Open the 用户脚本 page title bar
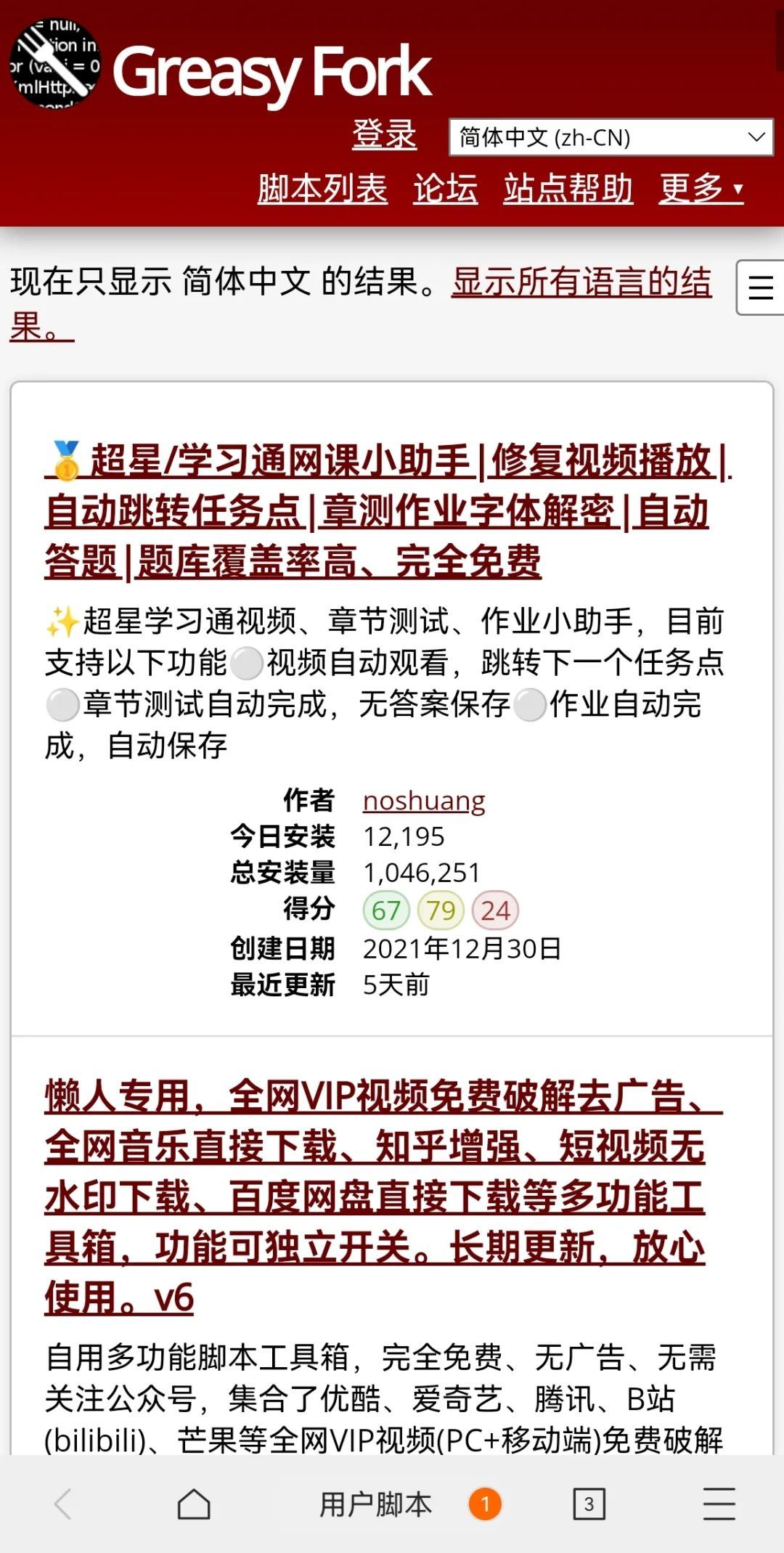The height and width of the screenshot is (1553, 784). (375, 1504)
